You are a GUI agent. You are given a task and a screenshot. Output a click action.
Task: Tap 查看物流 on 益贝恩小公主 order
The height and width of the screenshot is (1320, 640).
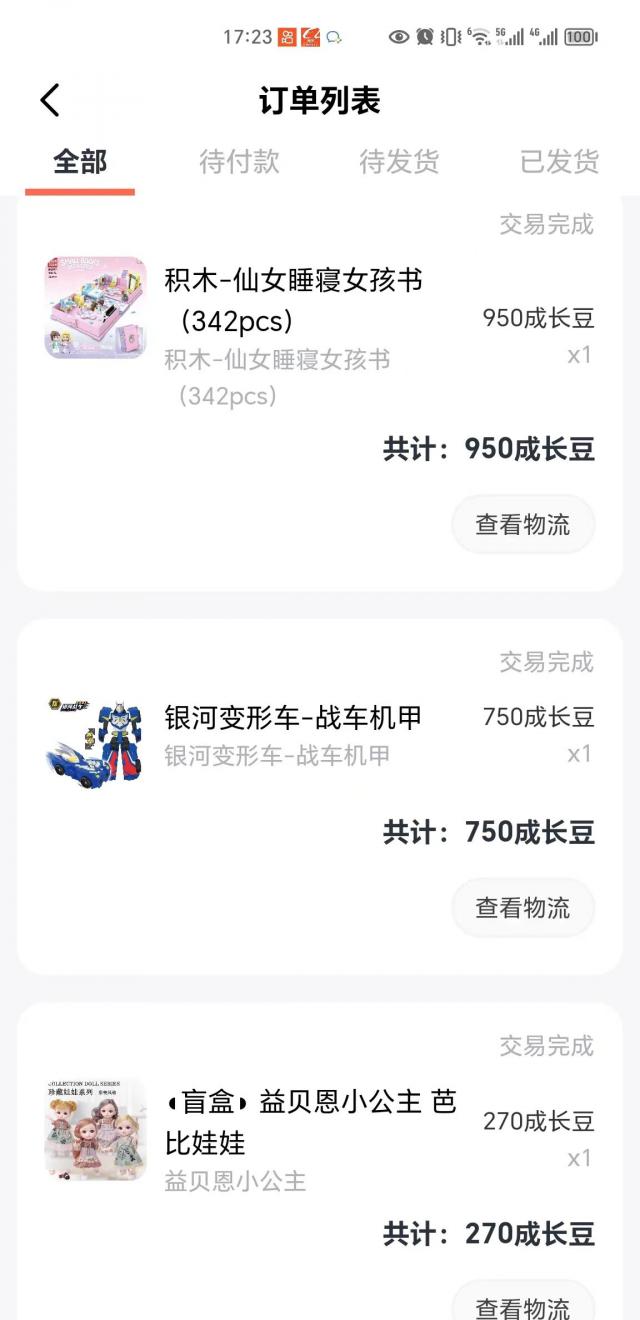[x=523, y=1305]
